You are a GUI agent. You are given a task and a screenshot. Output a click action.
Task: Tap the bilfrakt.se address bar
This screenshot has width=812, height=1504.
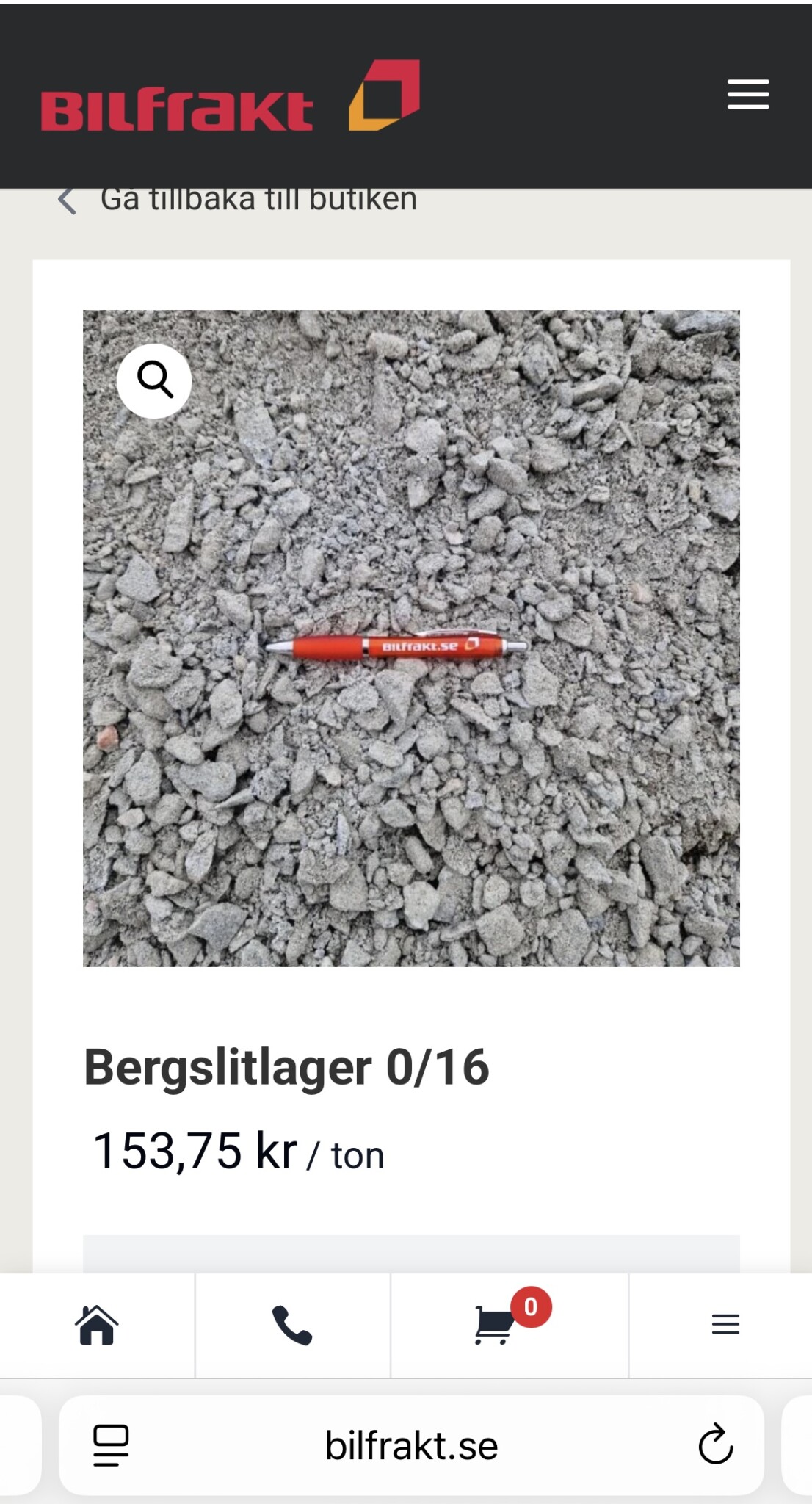click(411, 1445)
